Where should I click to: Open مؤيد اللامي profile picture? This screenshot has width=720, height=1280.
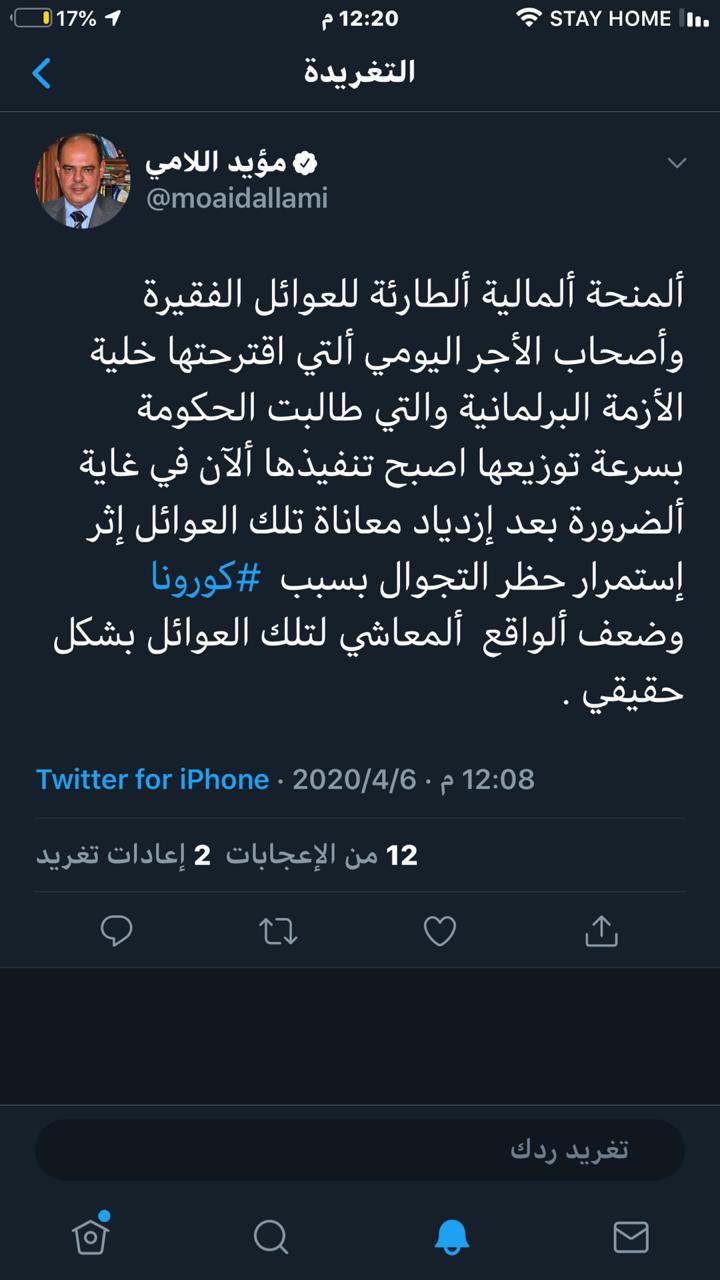point(83,181)
